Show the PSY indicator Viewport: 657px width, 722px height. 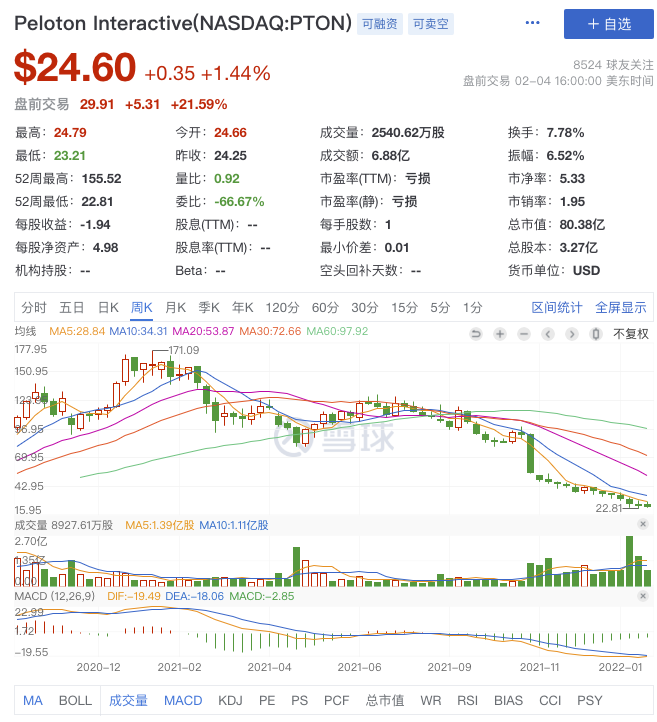(x=590, y=700)
